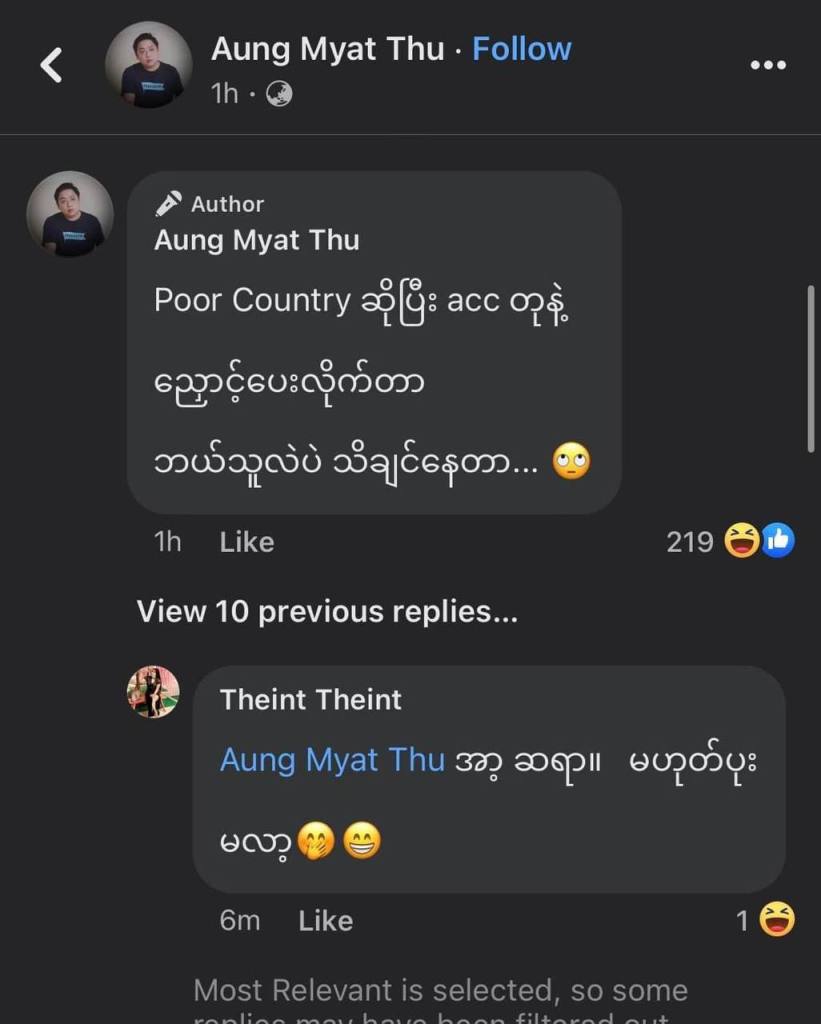The image size is (821, 1024).
Task: Tap the Aung Myat Thu mention in reply
Action: pyautogui.click(x=331, y=760)
